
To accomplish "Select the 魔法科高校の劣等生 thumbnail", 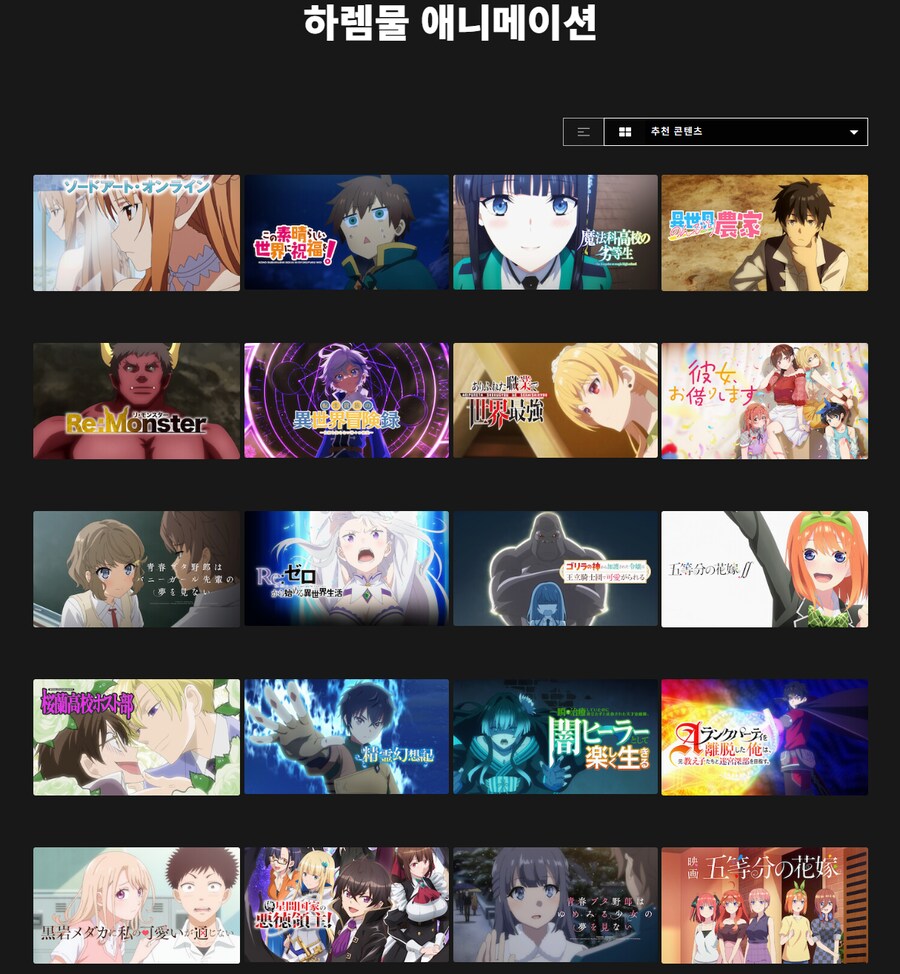I will (555, 233).
